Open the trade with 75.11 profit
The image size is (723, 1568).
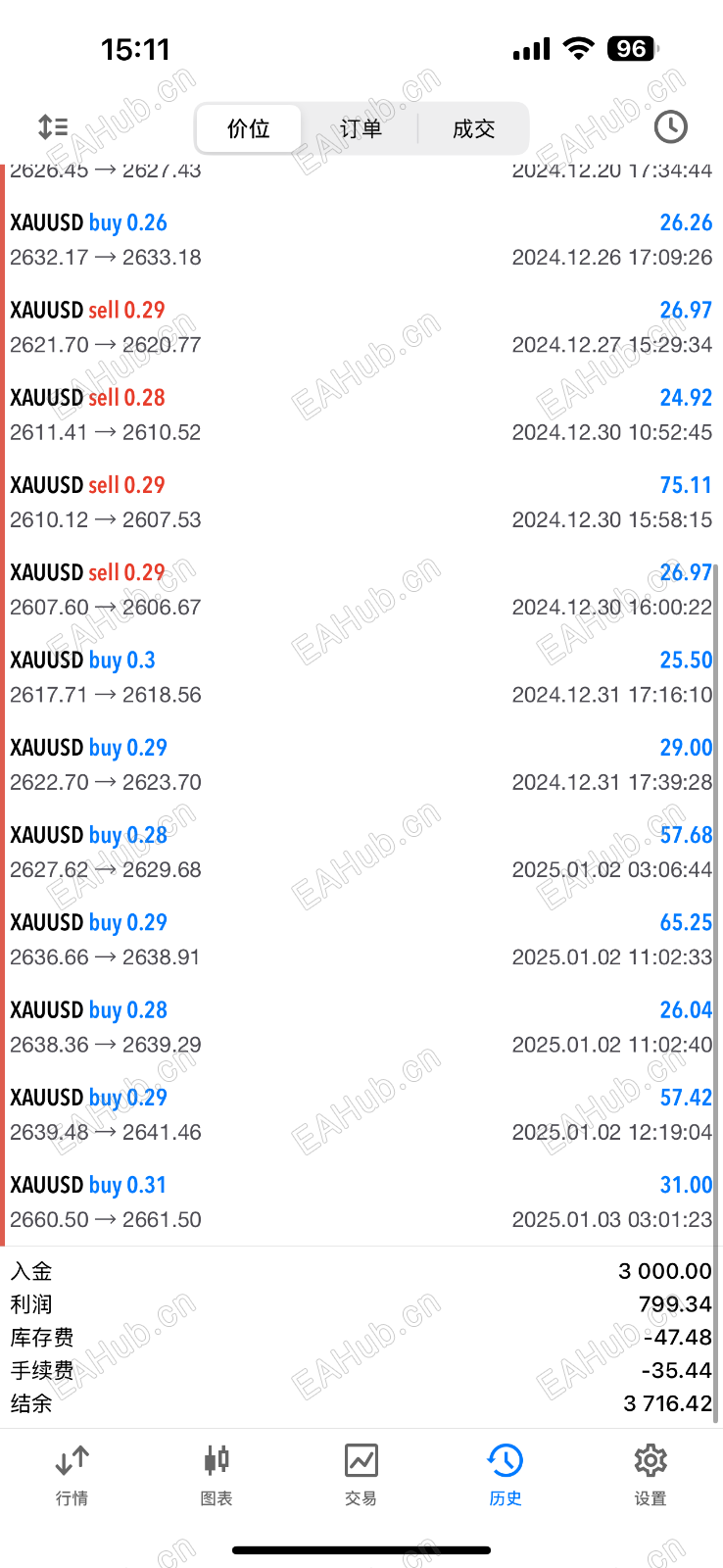coord(361,502)
